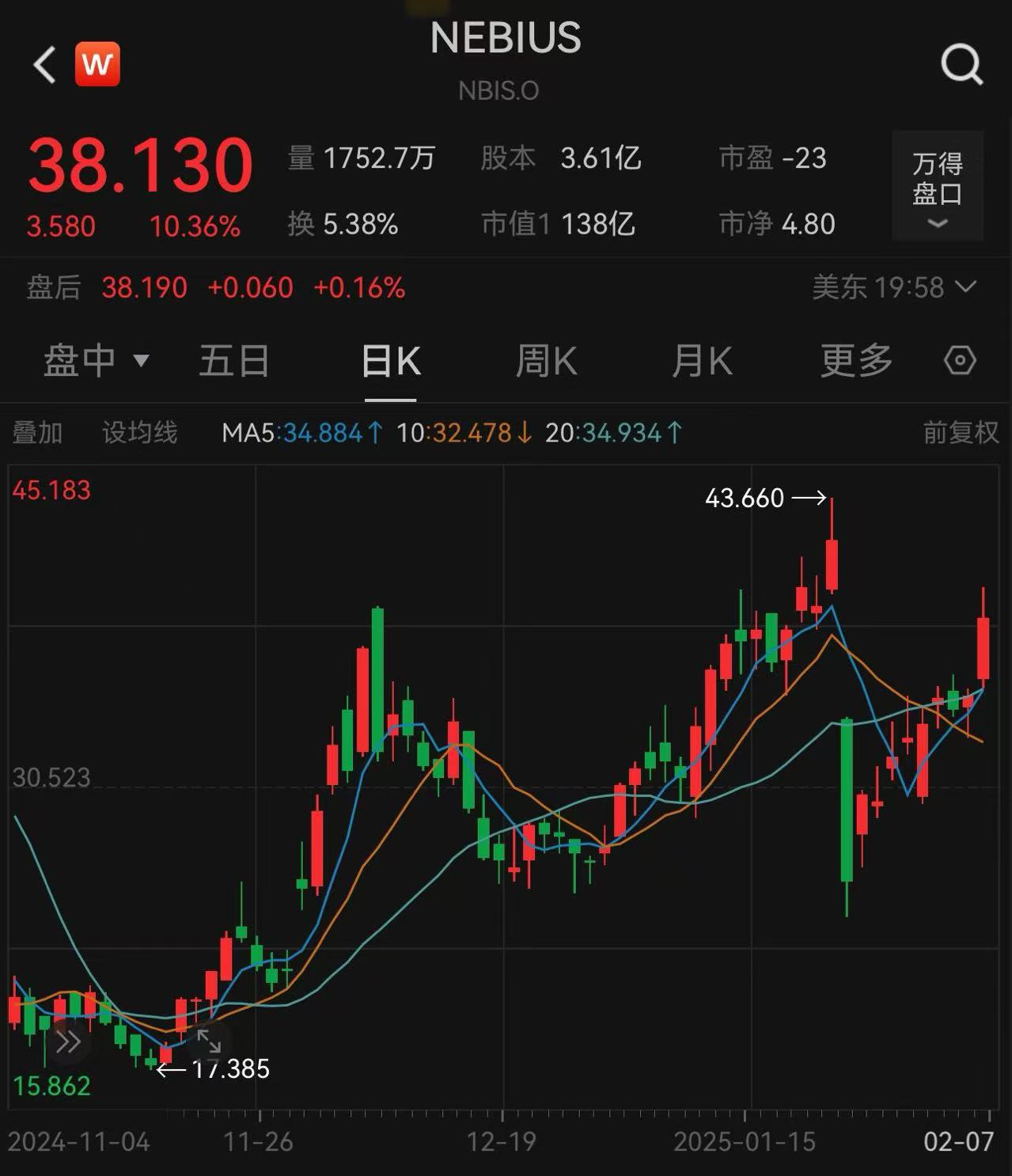Viewport: 1012px width, 1176px height.
Task: Switch to the 周K weekly chart tab
Action: pos(545,360)
